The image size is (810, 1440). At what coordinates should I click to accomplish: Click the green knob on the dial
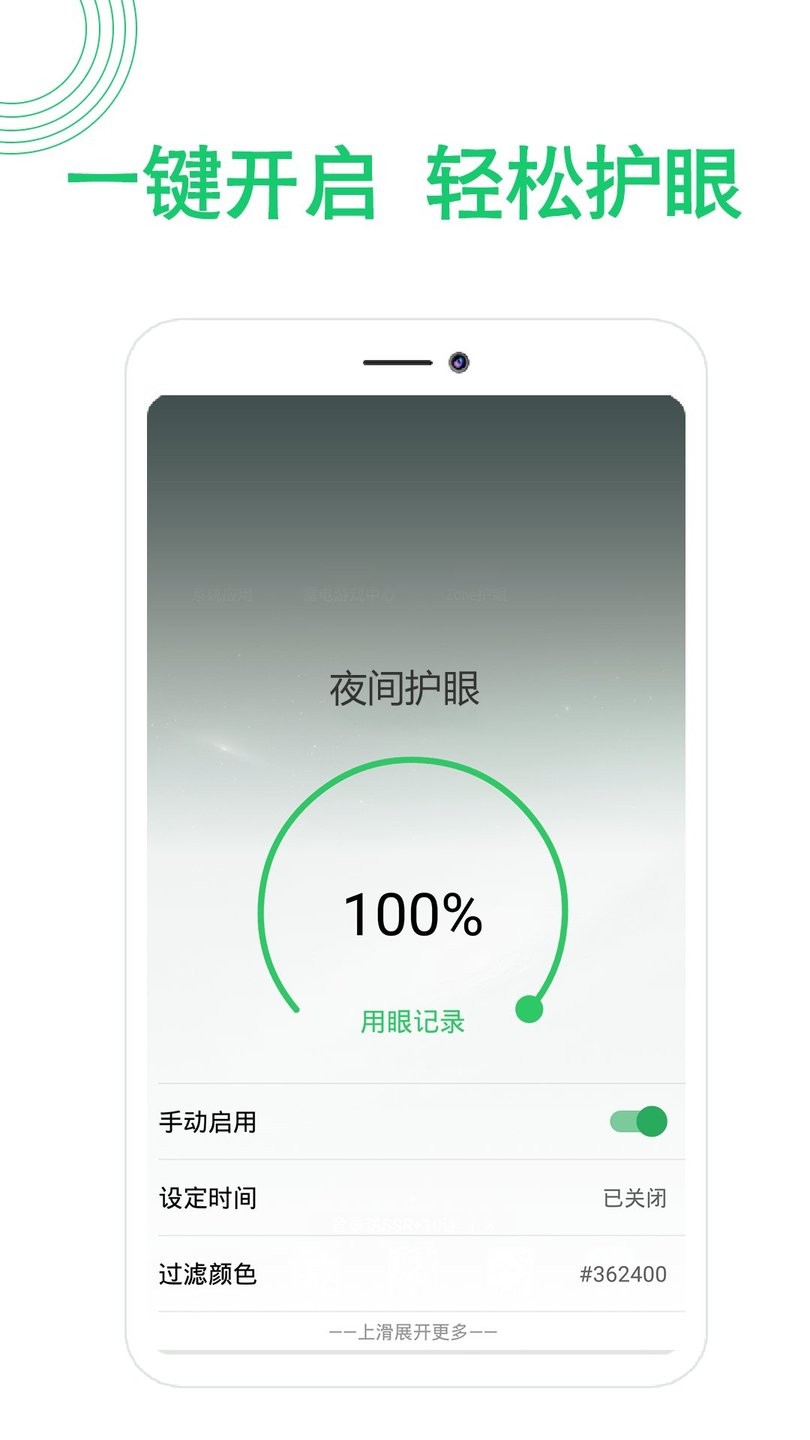pos(530,1008)
